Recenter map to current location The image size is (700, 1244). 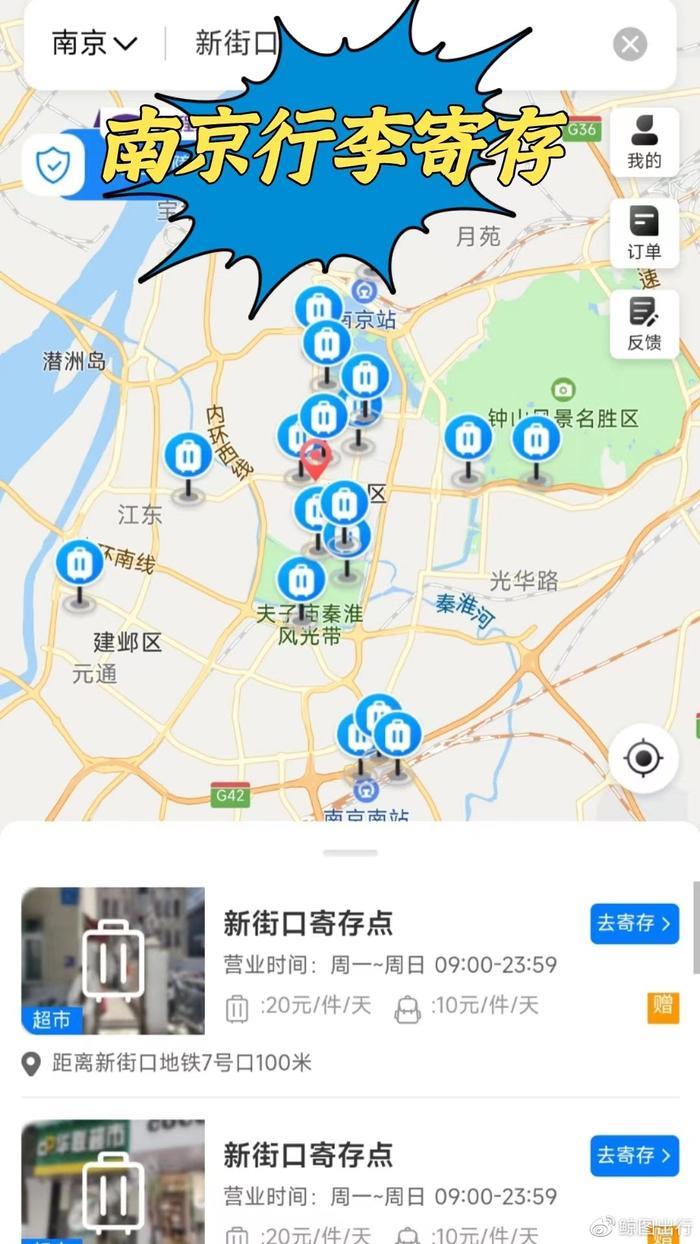pyautogui.click(x=643, y=759)
